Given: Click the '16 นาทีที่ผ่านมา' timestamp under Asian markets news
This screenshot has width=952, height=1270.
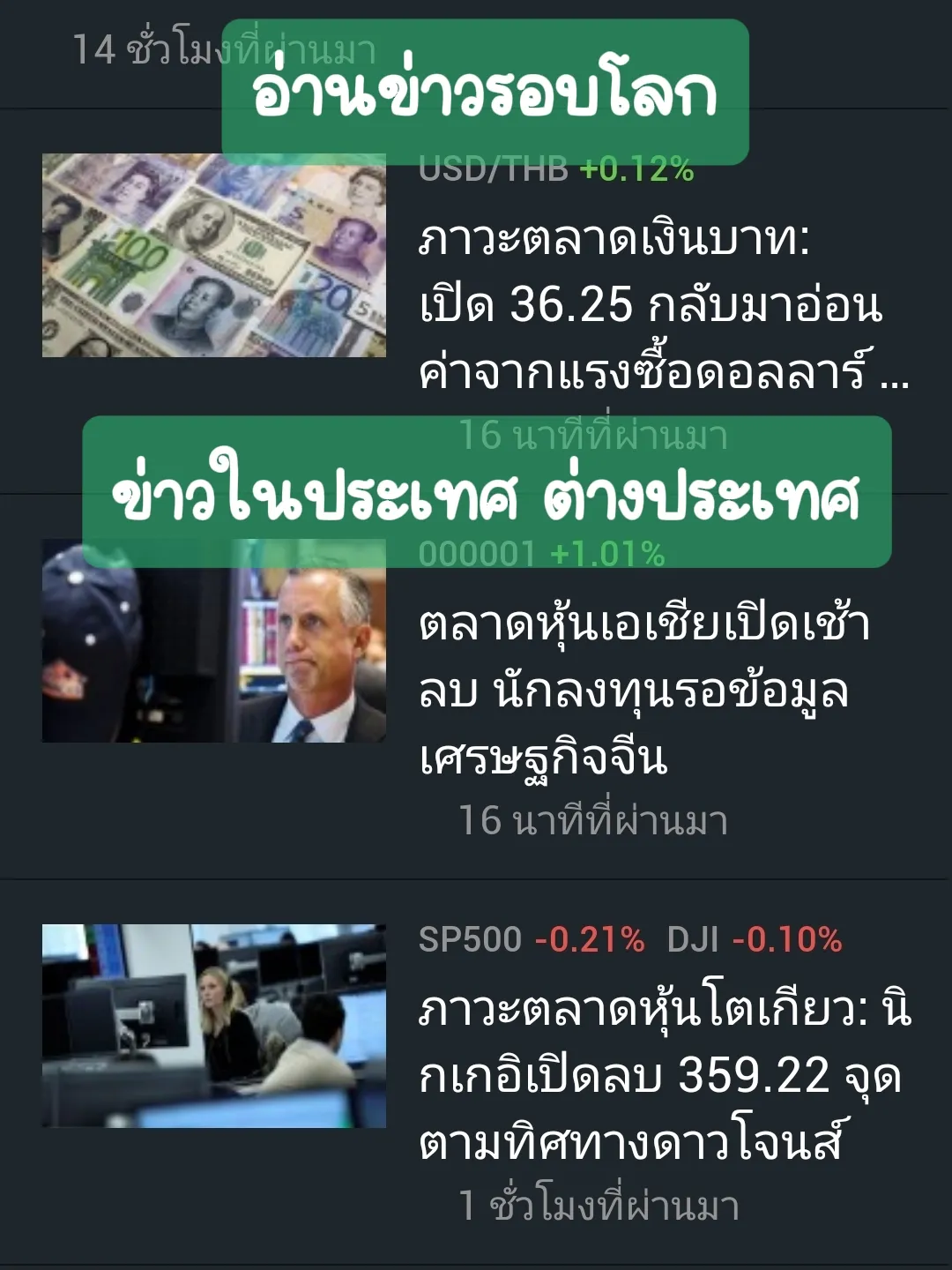Looking at the screenshot, I should click(595, 821).
